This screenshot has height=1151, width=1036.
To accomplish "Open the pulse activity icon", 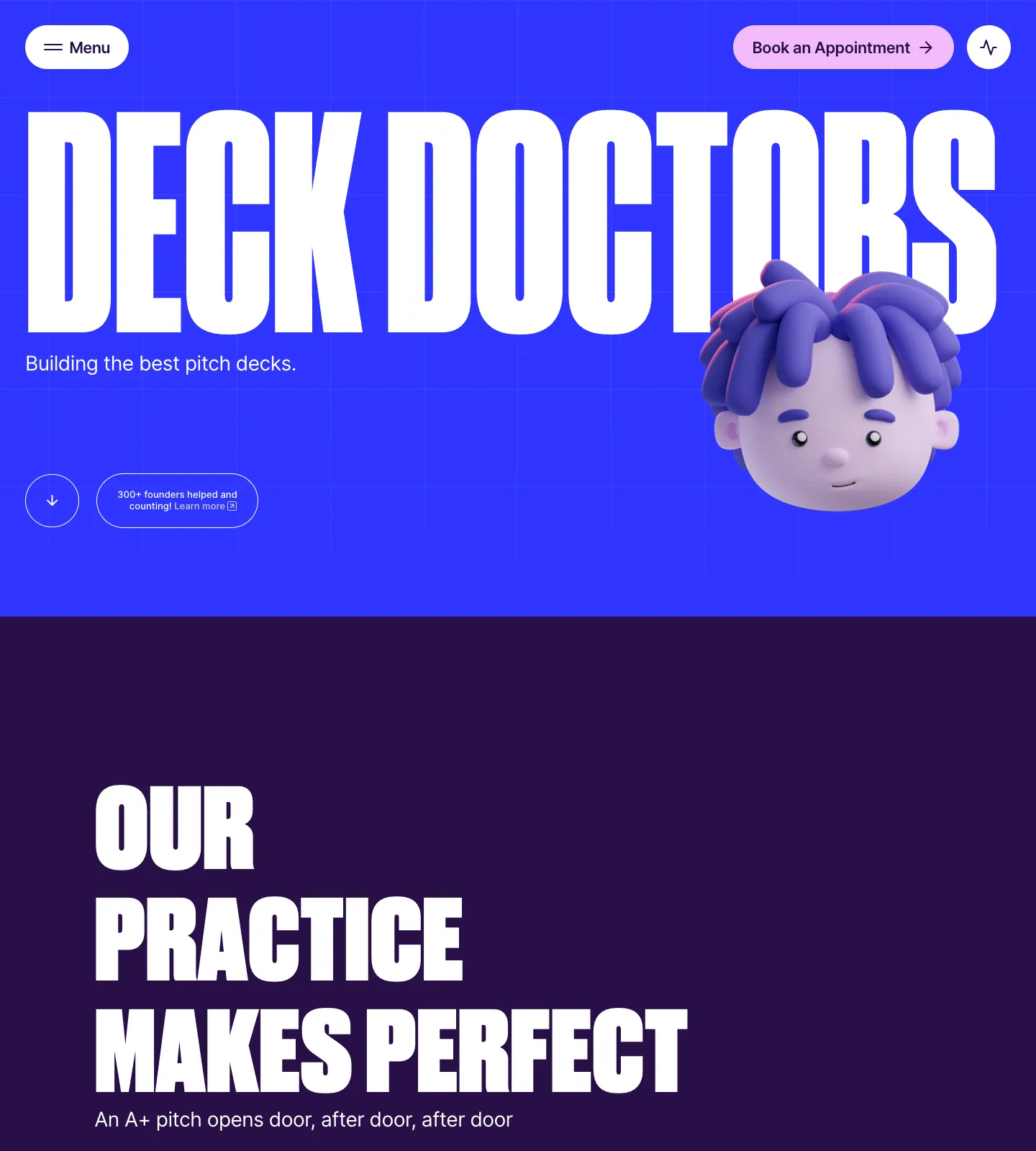I will click(x=989, y=47).
